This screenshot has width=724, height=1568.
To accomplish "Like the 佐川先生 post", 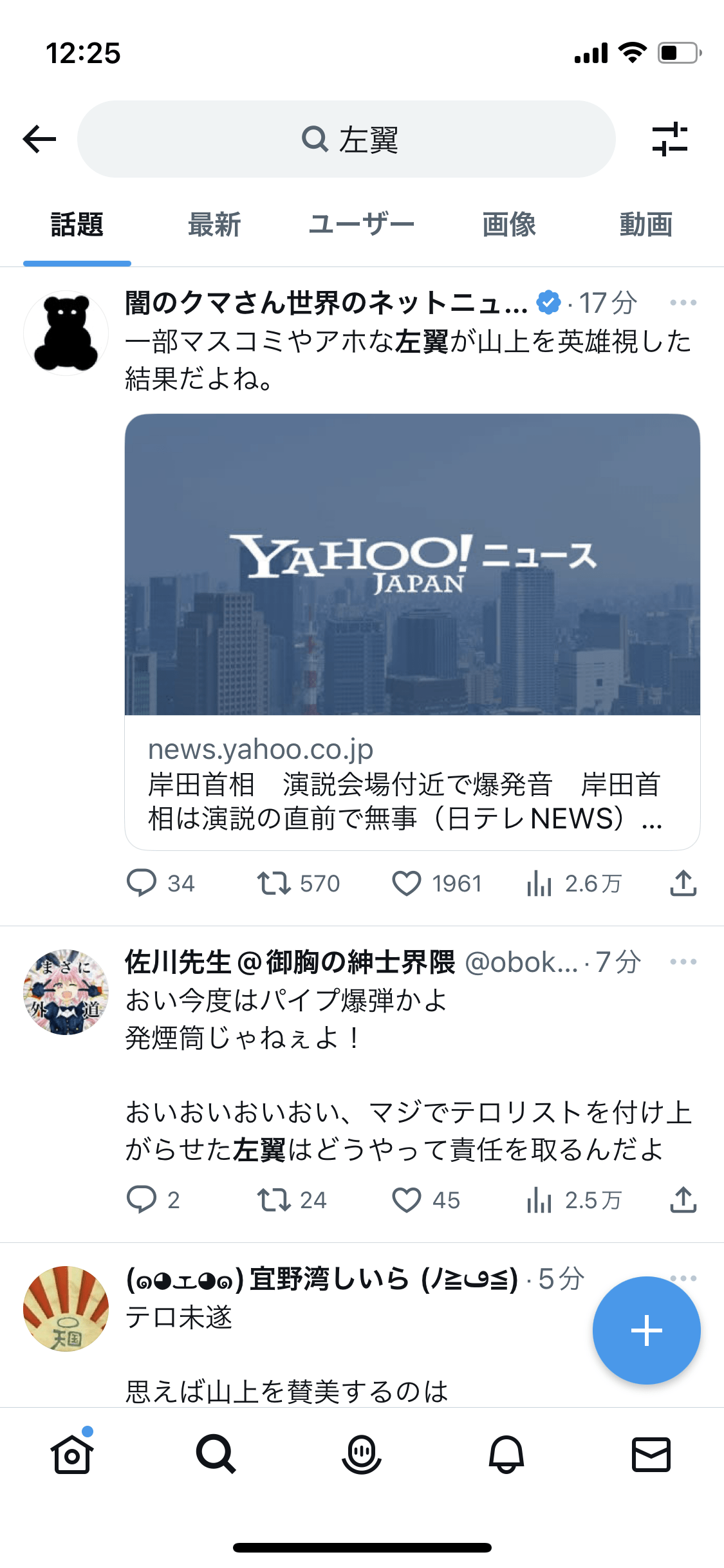I will [x=407, y=1200].
